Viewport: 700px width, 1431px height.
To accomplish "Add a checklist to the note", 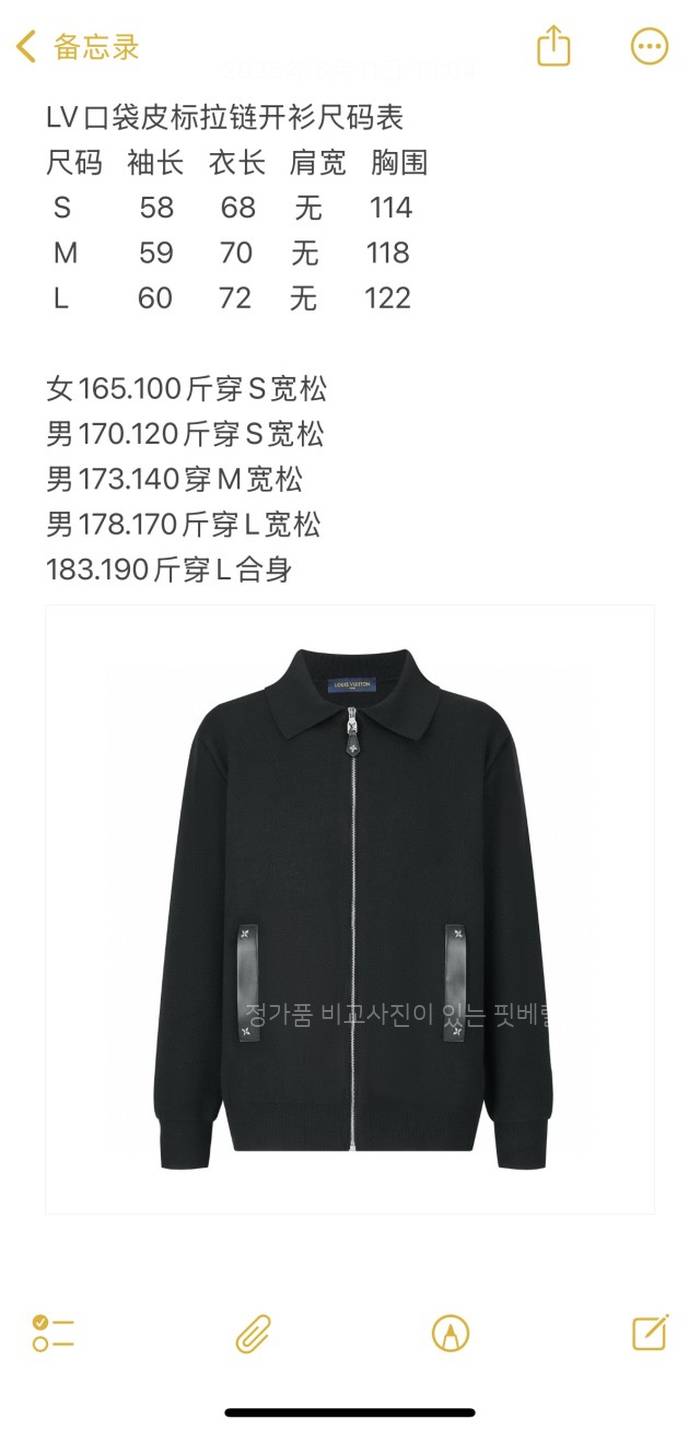I will [53, 1333].
